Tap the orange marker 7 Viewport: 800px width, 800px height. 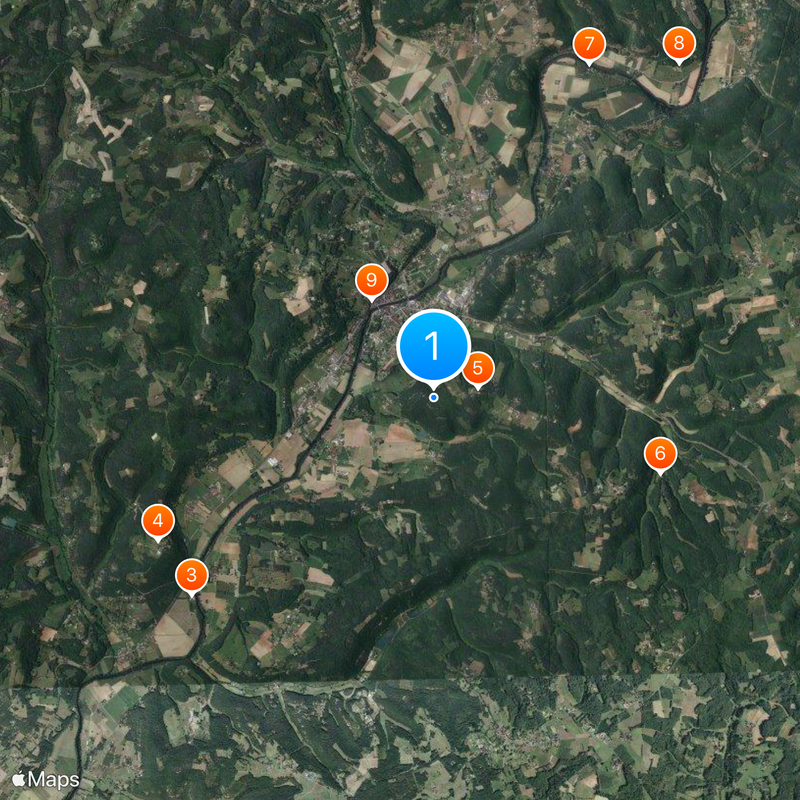coord(589,44)
